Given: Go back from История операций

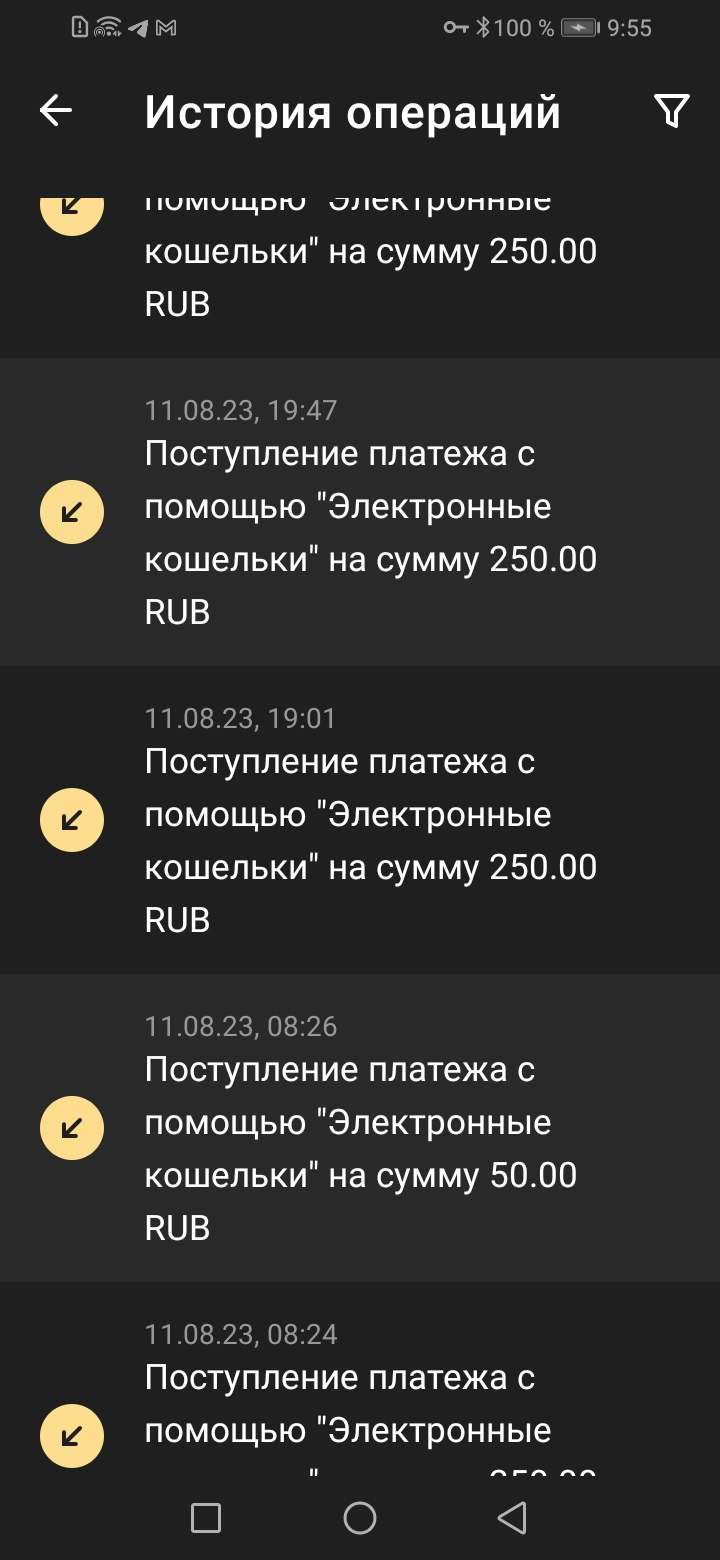Looking at the screenshot, I should pyautogui.click(x=56, y=111).
